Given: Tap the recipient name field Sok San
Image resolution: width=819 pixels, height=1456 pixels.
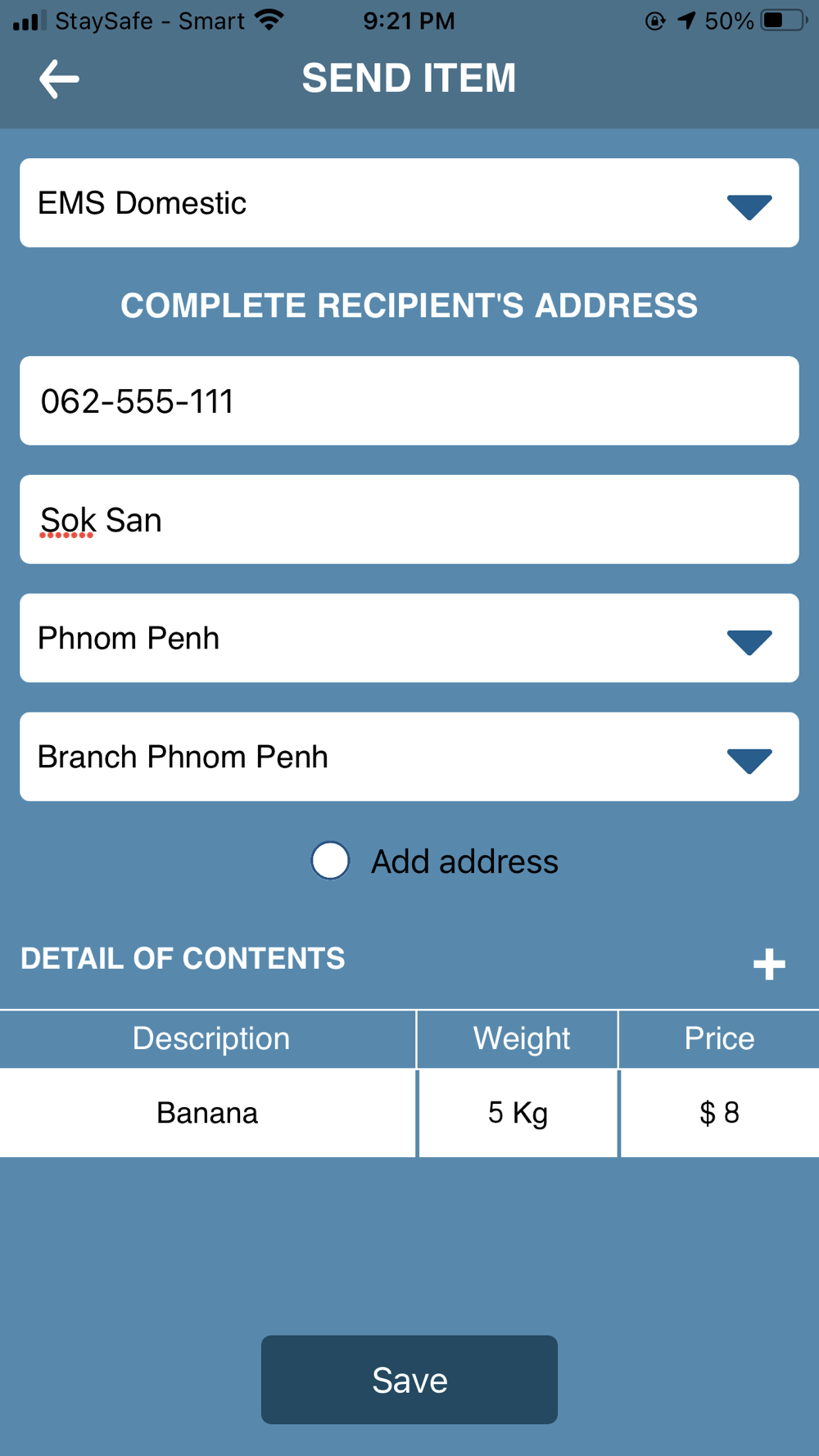Looking at the screenshot, I should 409,520.
